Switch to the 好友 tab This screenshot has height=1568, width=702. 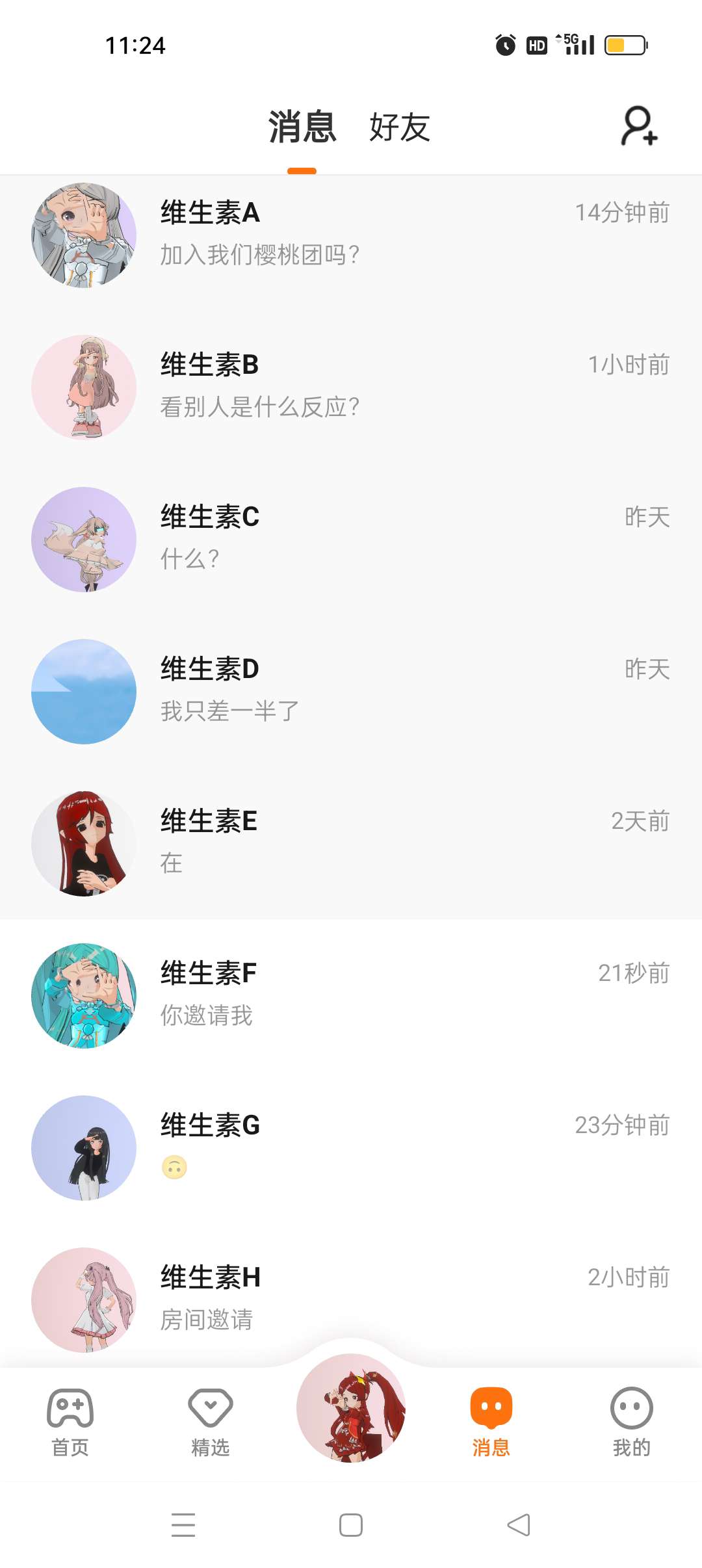(x=399, y=127)
